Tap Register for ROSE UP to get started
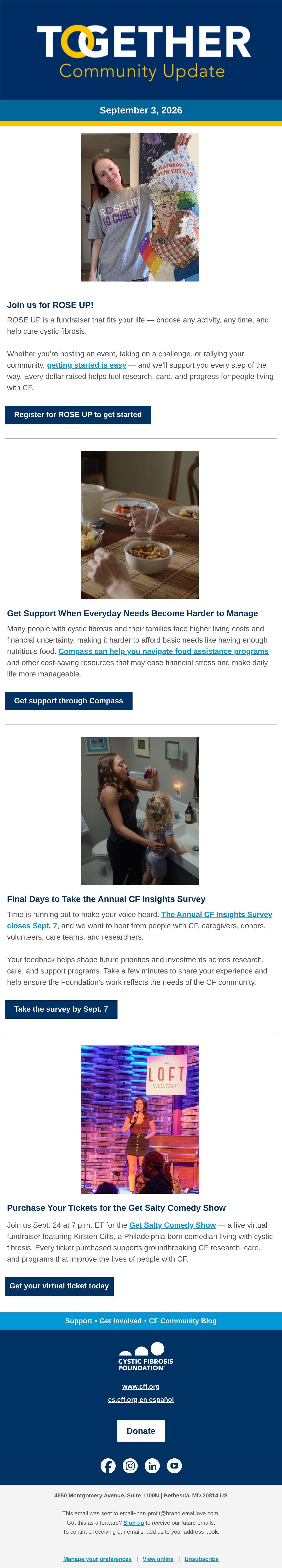282x1568 pixels. pyautogui.click(x=78, y=414)
